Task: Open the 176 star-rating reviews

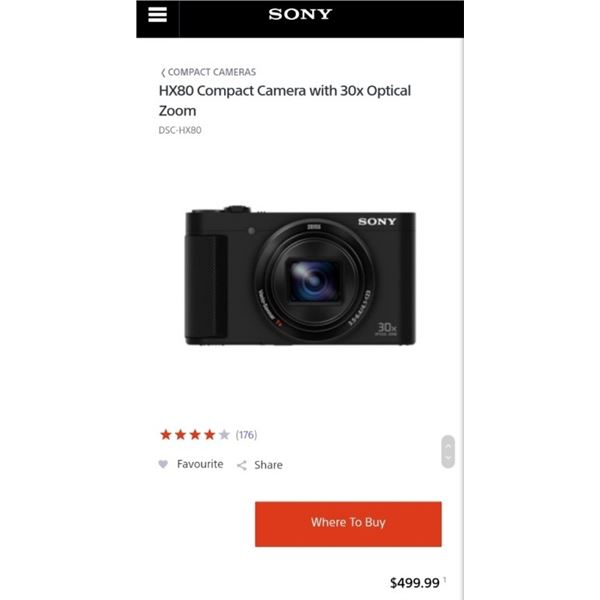Action: (x=208, y=435)
